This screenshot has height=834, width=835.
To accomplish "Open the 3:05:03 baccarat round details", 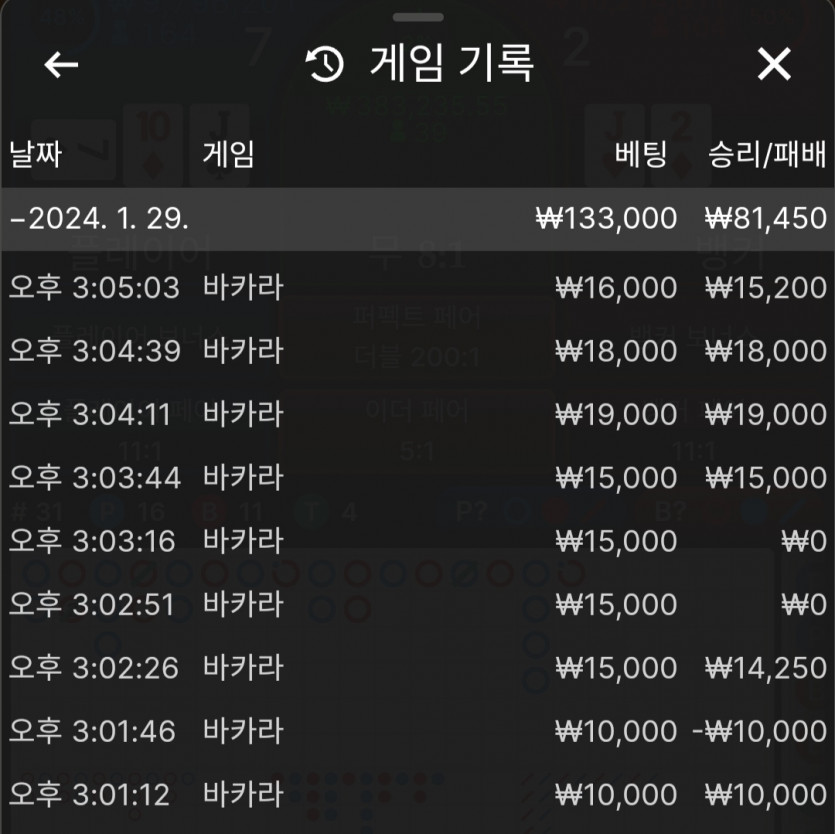I will pyautogui.click(x=418, y=288).
